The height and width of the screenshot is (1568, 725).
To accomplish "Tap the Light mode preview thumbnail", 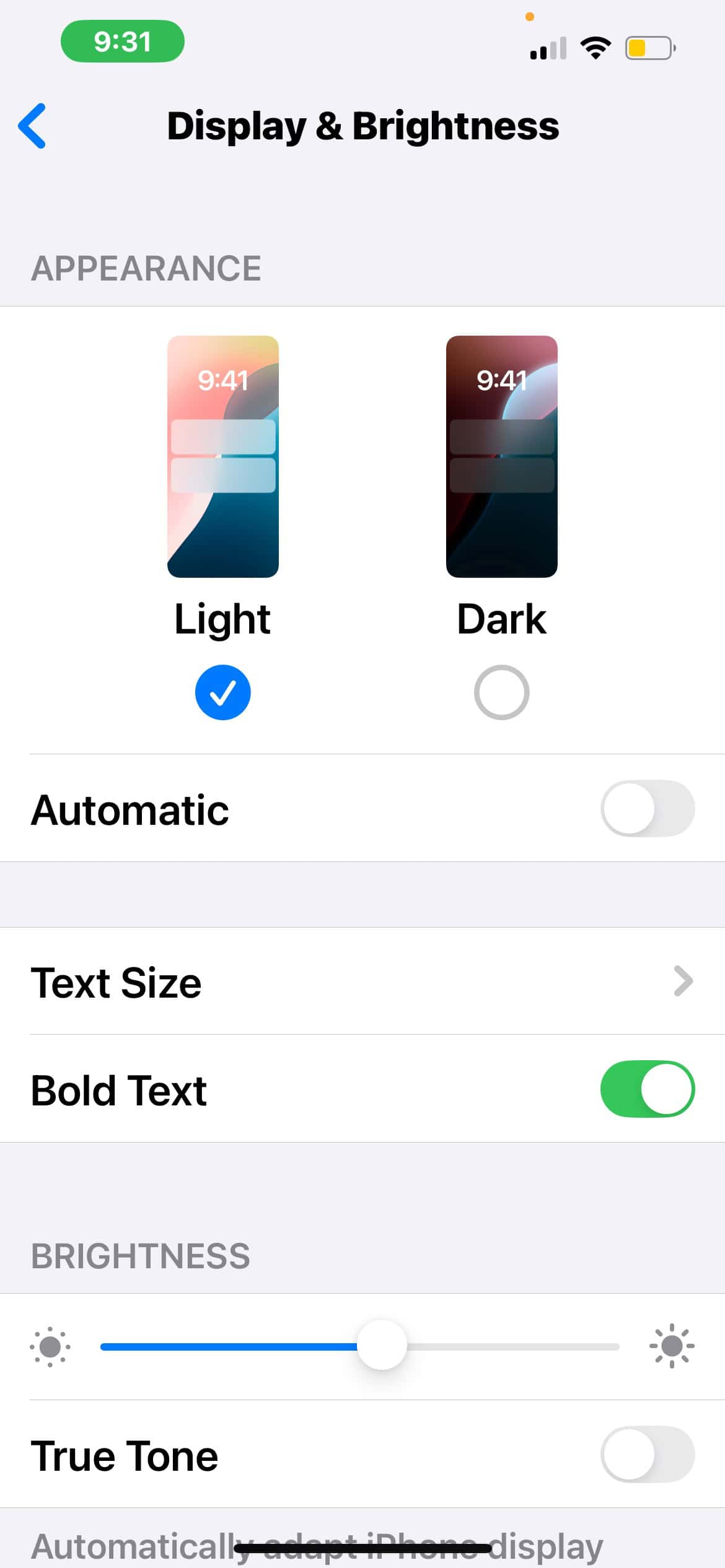I will [x=222, y=456].
